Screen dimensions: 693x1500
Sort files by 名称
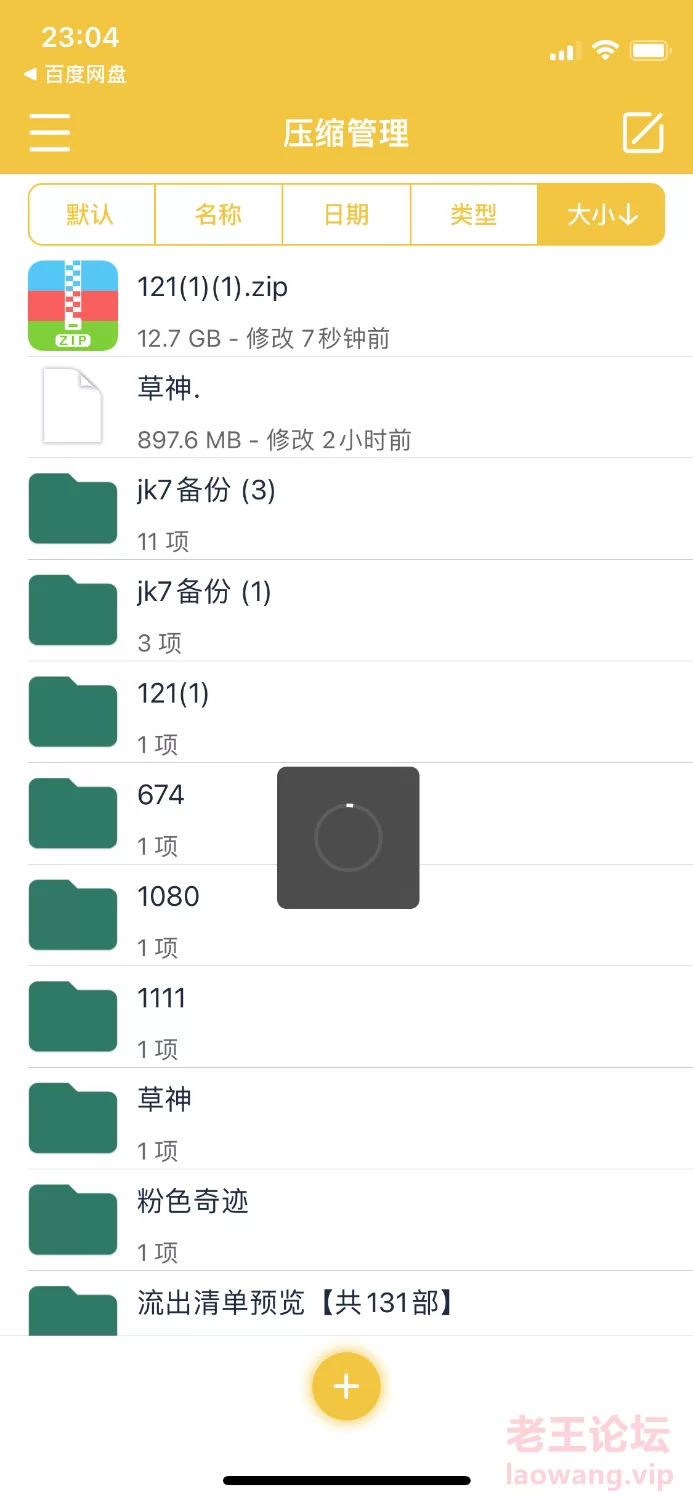tap(219, 215)
